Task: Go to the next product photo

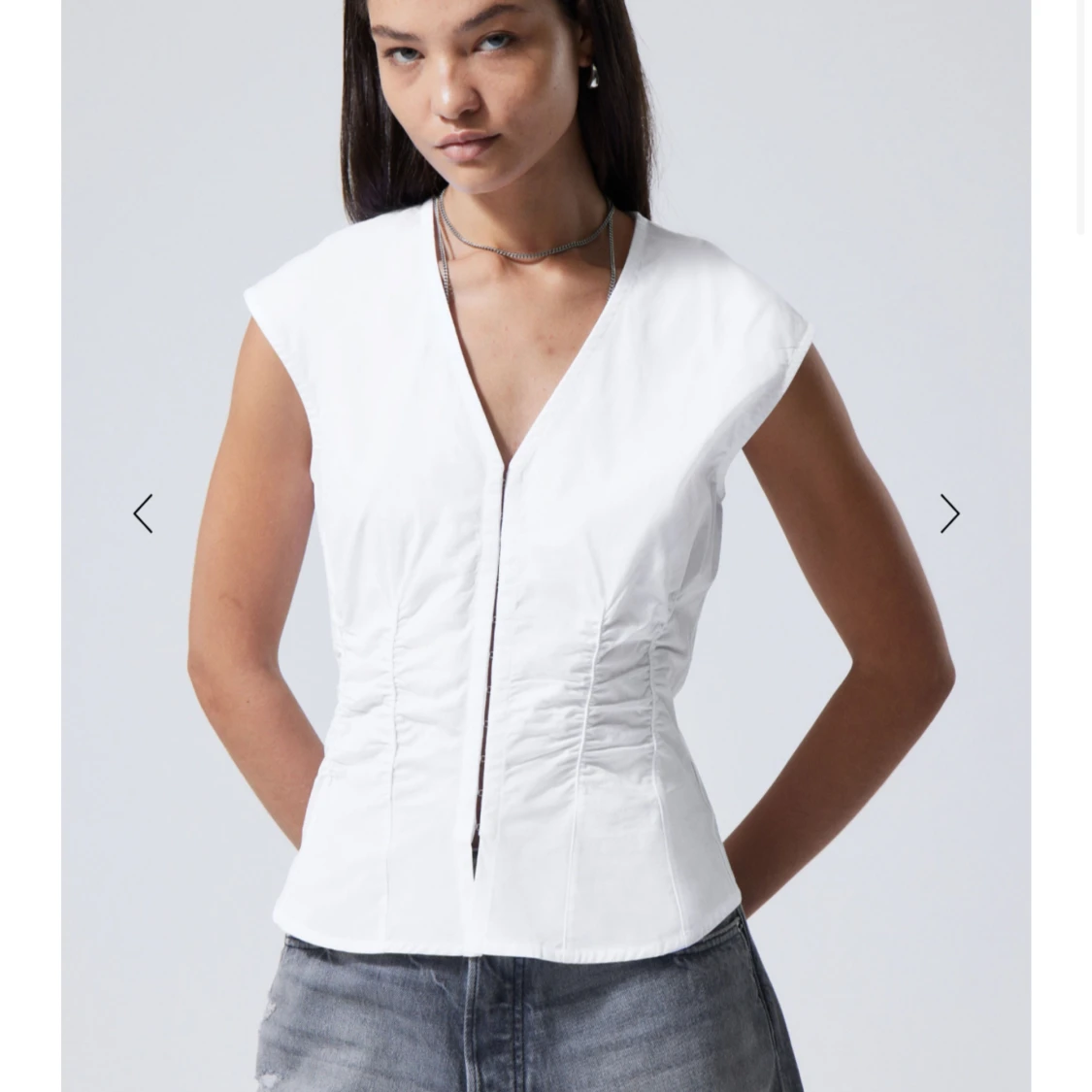Action: [x=949, y=513]
